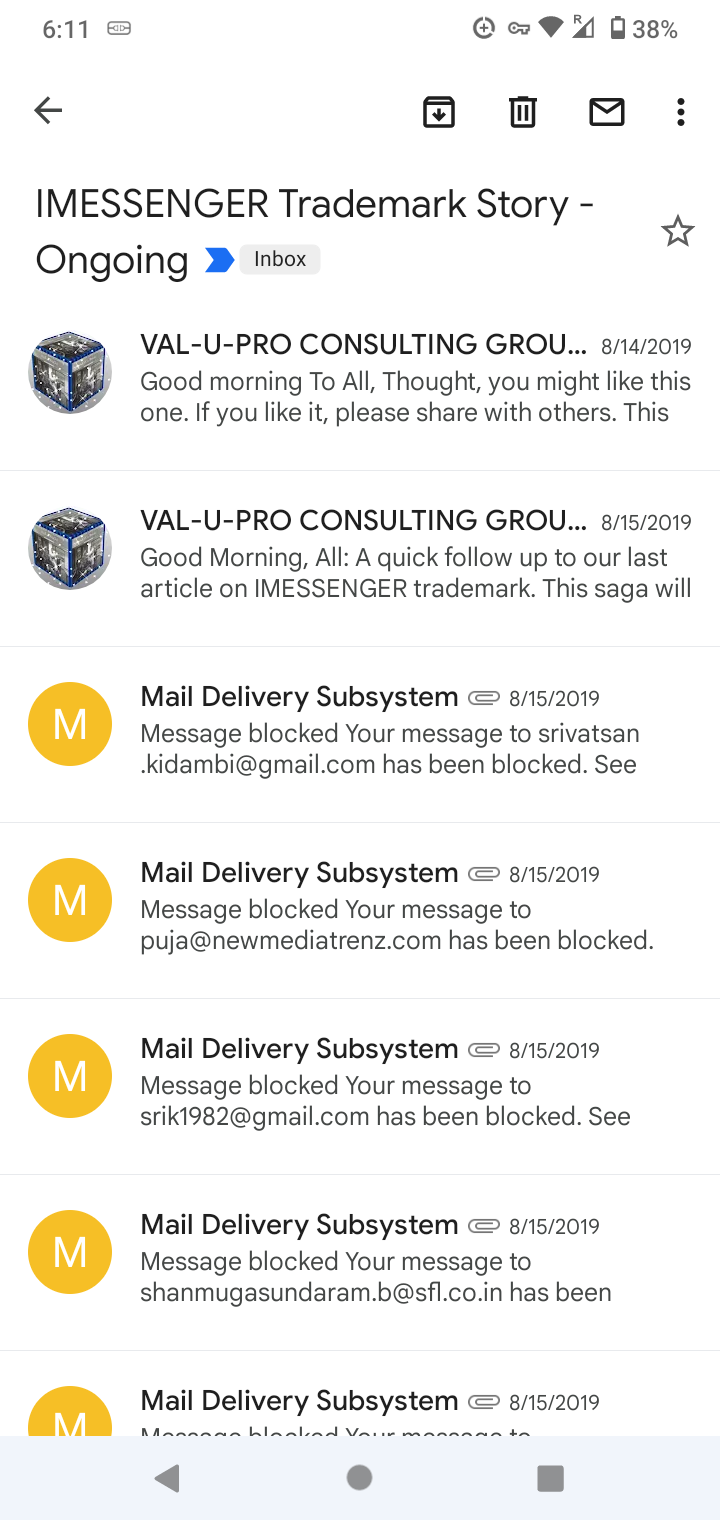Tap the system home button
This screenshot has width=720, height=1520.
pos(360,1478)
